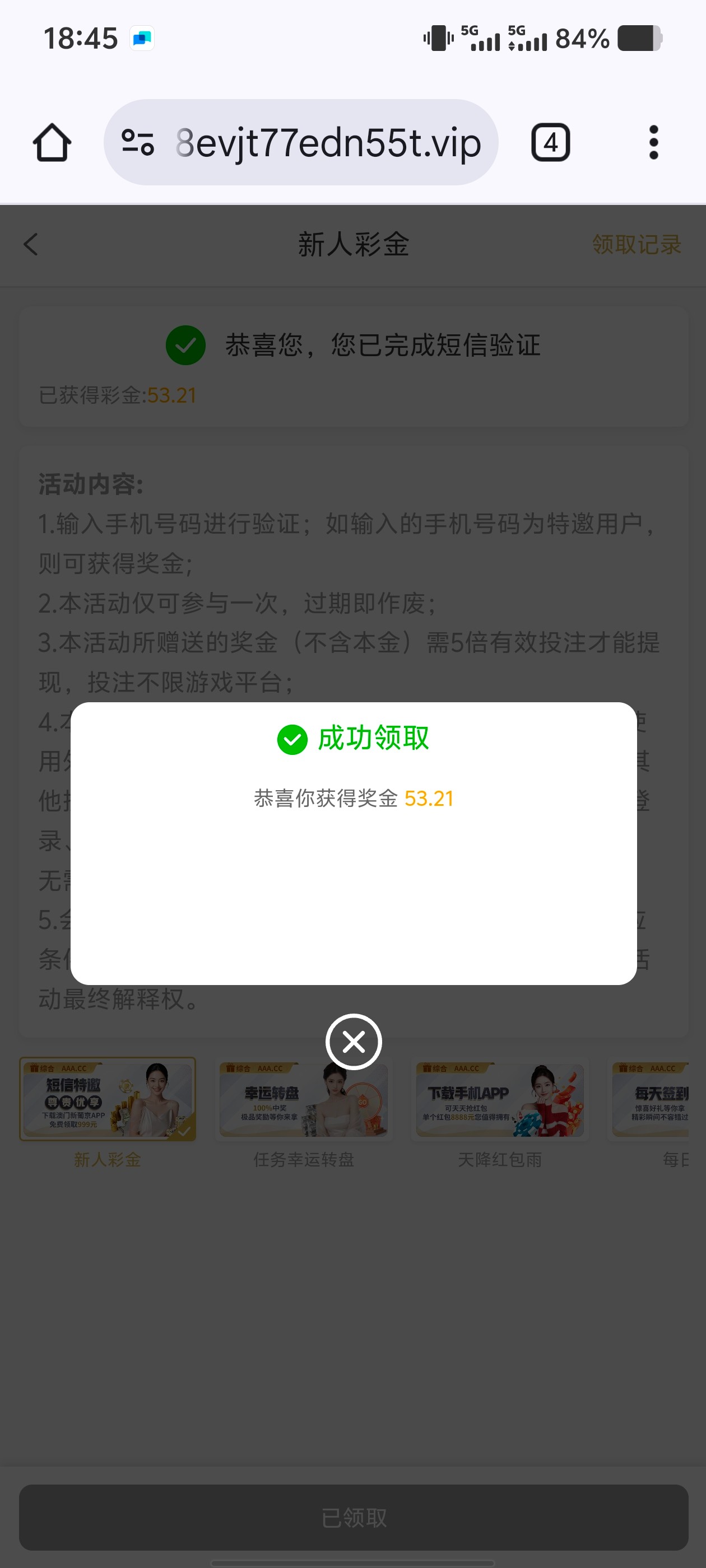View site info icon in address bar

138,142
